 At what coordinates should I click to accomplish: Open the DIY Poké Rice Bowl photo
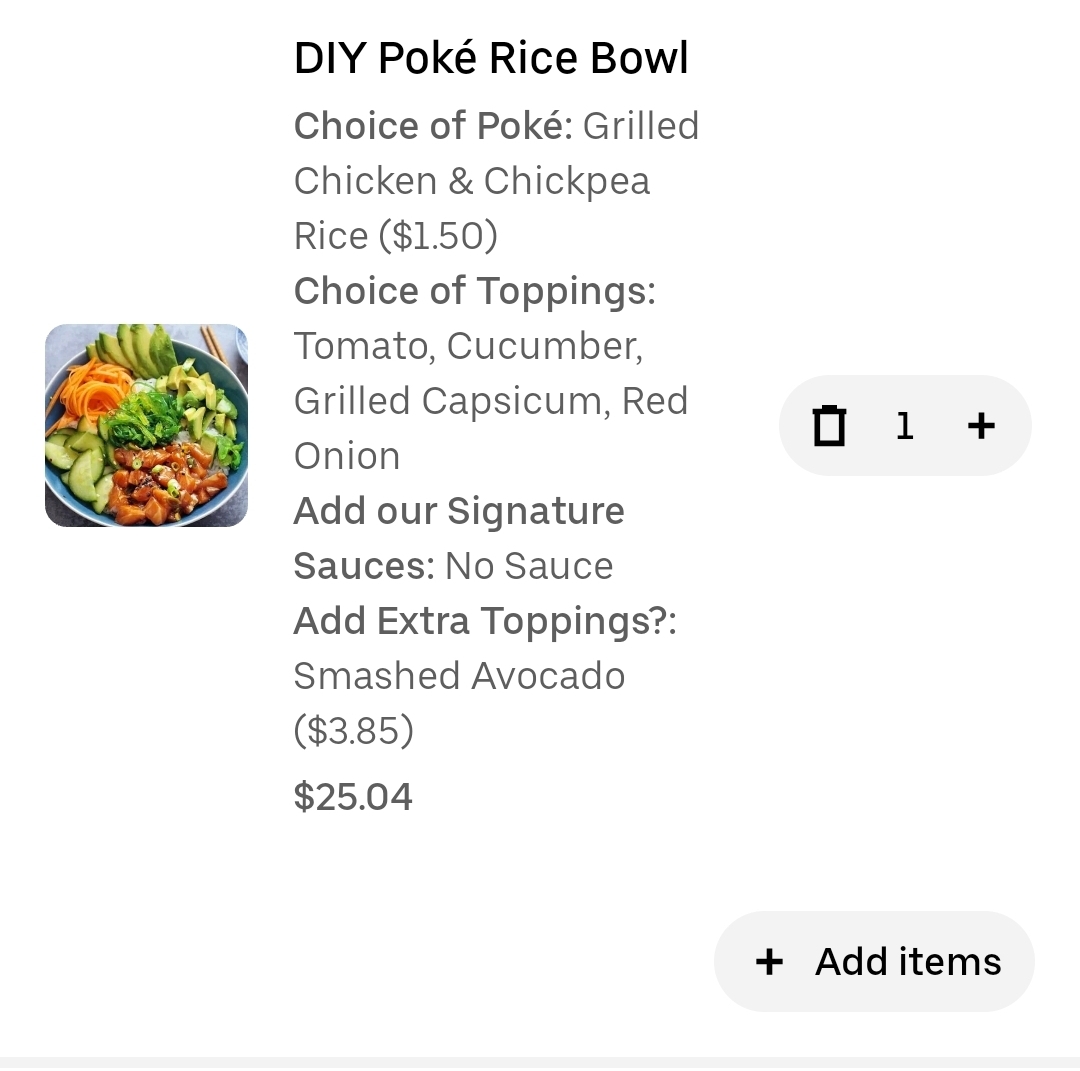(146, 425)
